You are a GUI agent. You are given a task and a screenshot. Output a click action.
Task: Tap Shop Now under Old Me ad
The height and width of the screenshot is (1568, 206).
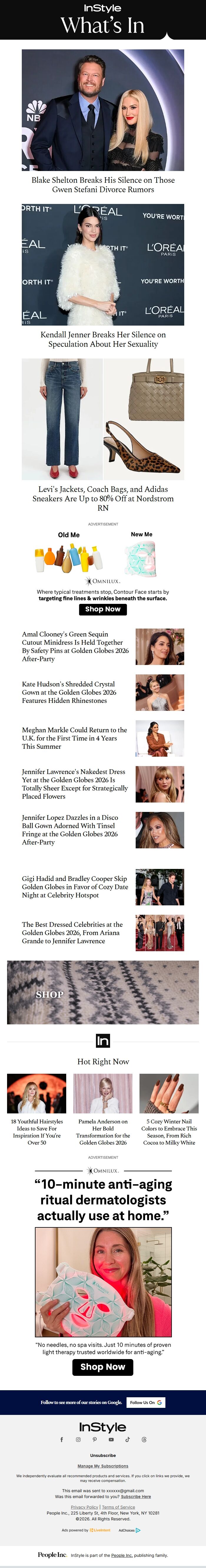click(103, 609)
